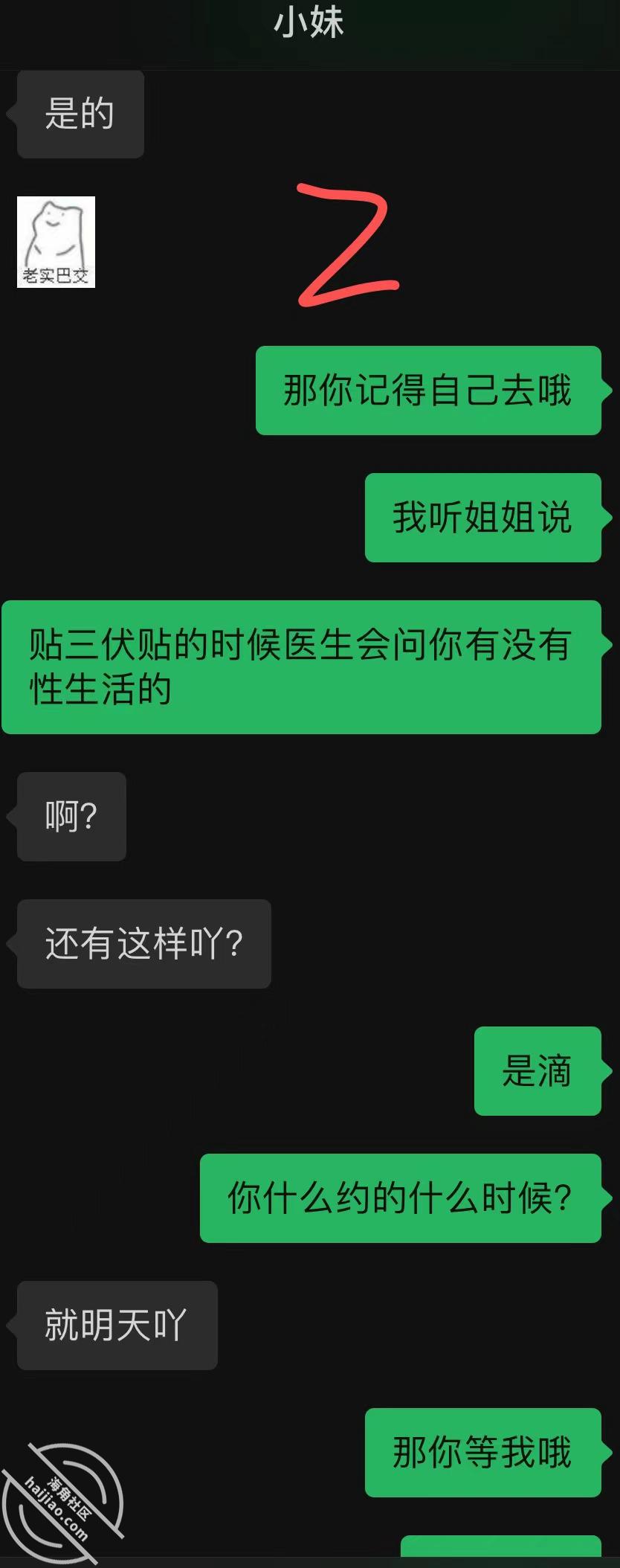The image size is (620, 1568).
Task: Open the chat title "小妹"
Action: 310,22
